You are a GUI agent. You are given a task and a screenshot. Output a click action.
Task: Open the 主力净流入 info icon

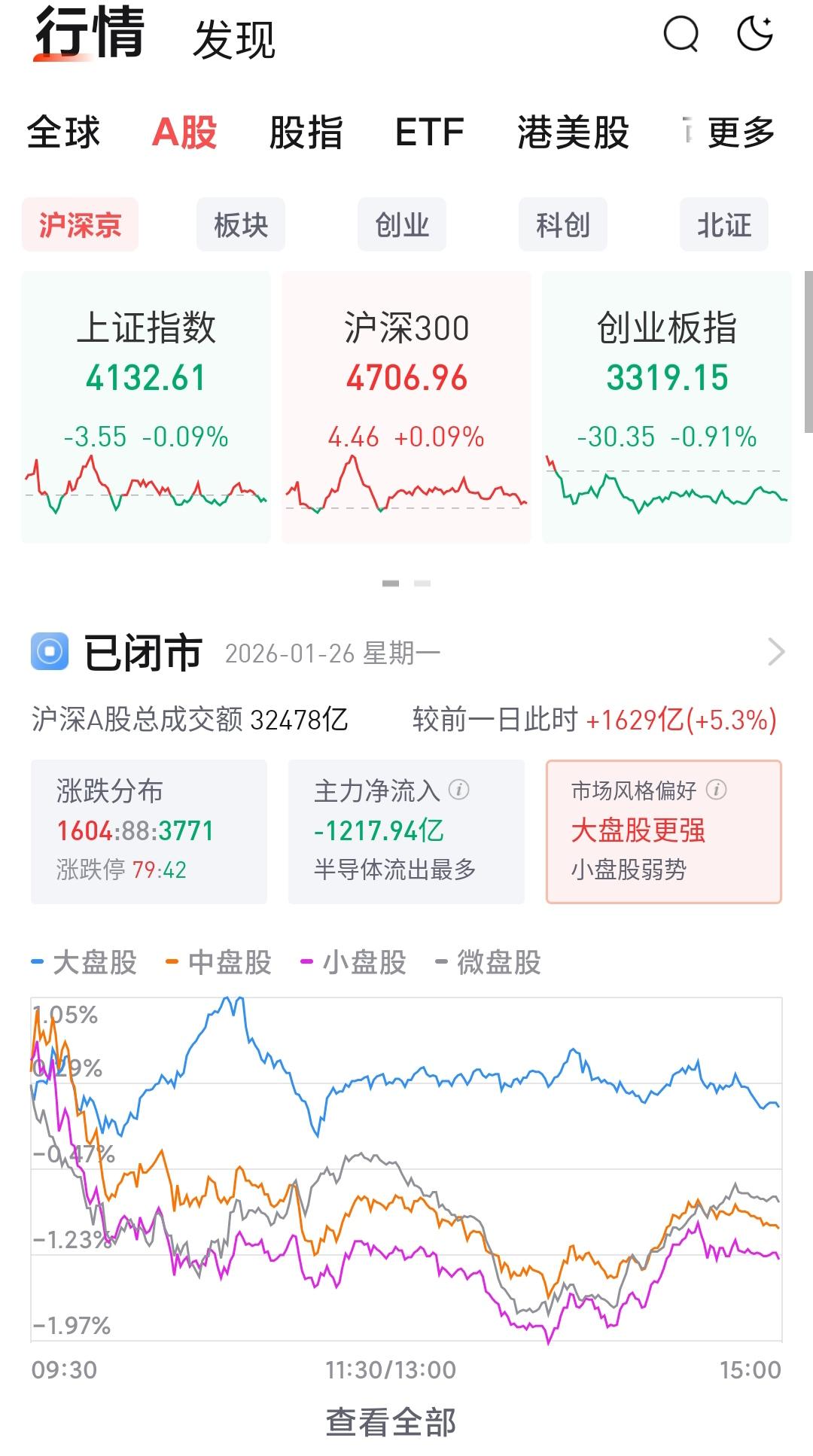(x=458, y=790)
